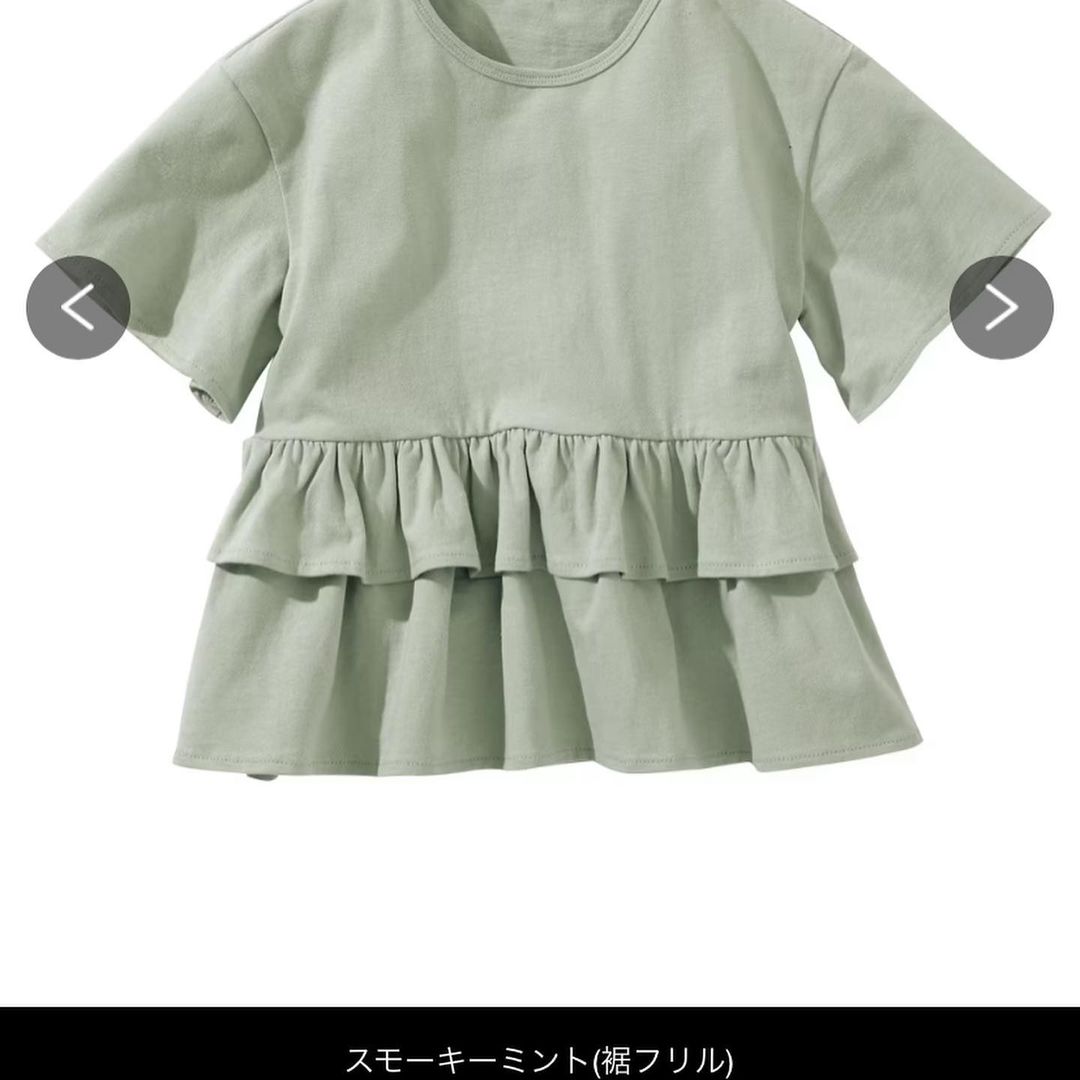The image size is (1080, 1080).
Task: Go to the previous product image
Action: click(x=78, y=308)
